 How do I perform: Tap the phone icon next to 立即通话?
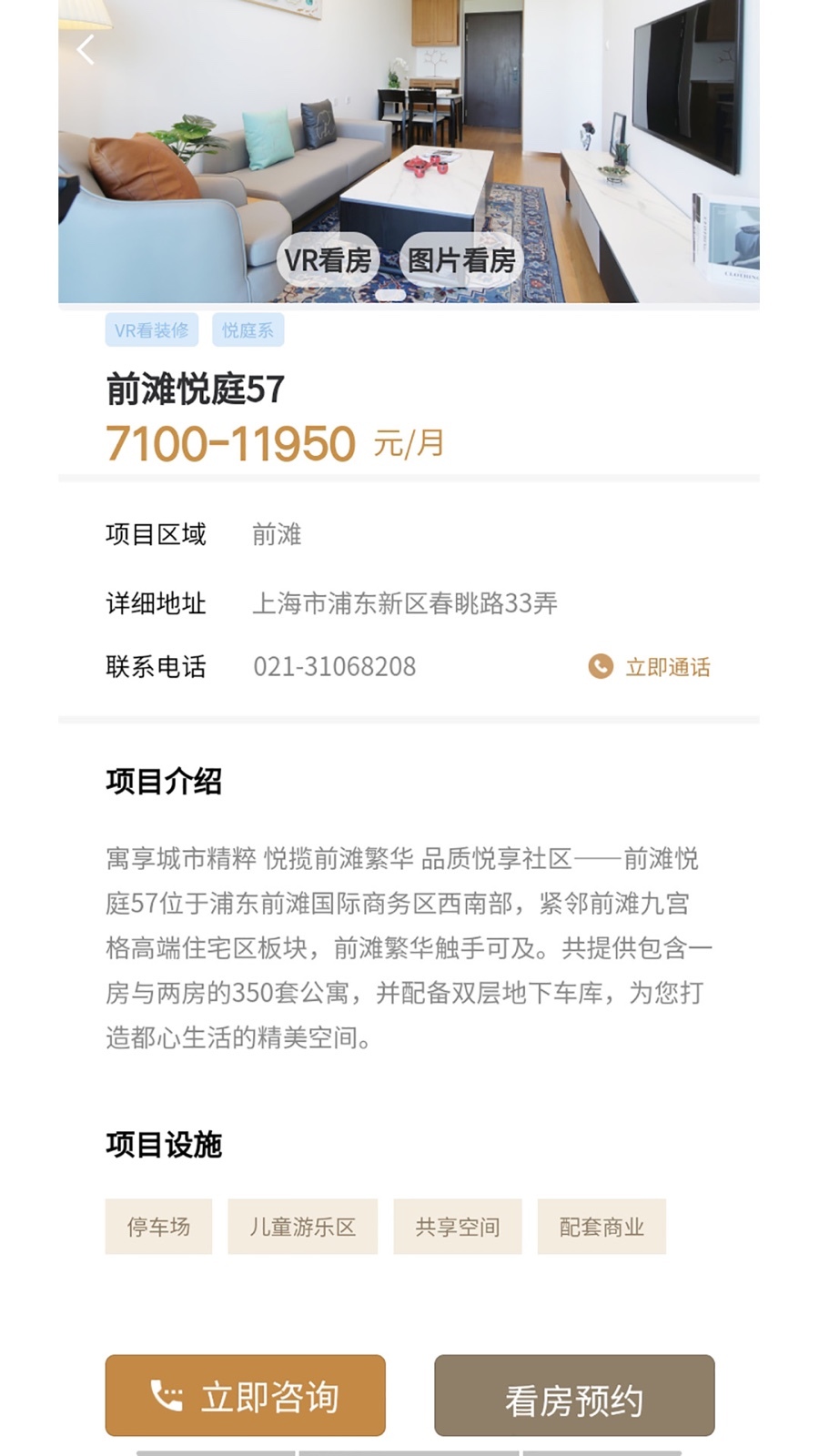[x=601, y=667]
